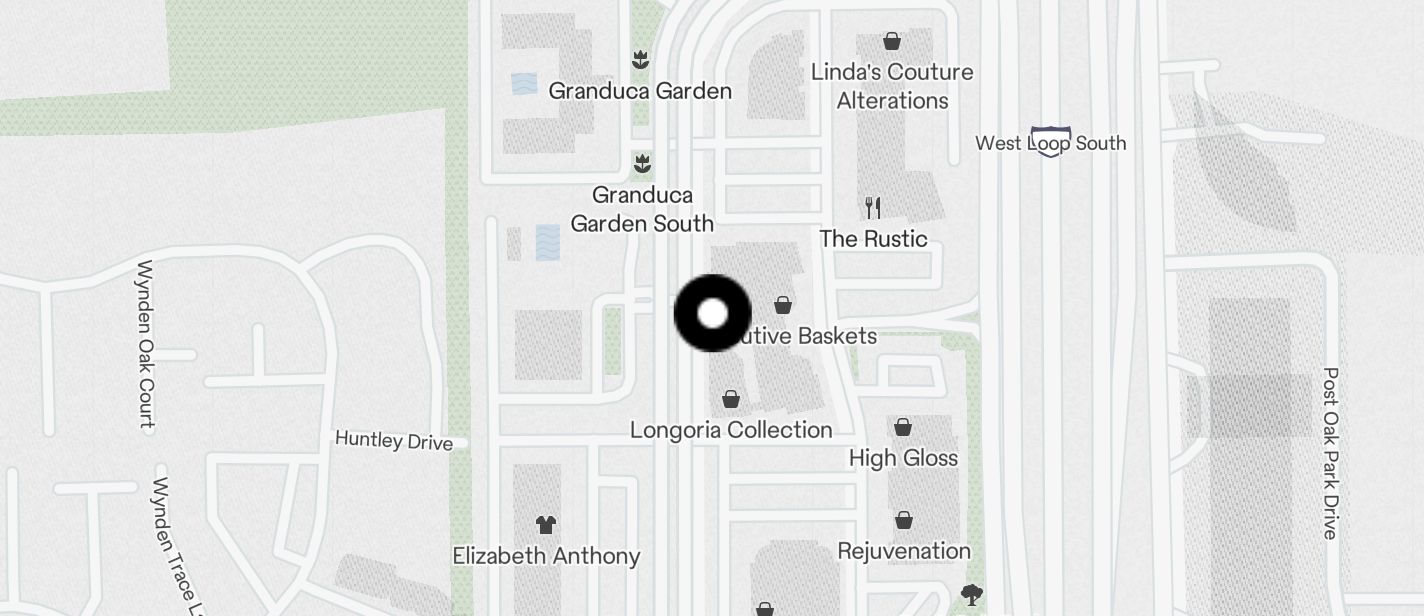Viewport: 1424px width, 616px height.
Task: Tap the black location pin marker
Action: (x=712, y=313)
